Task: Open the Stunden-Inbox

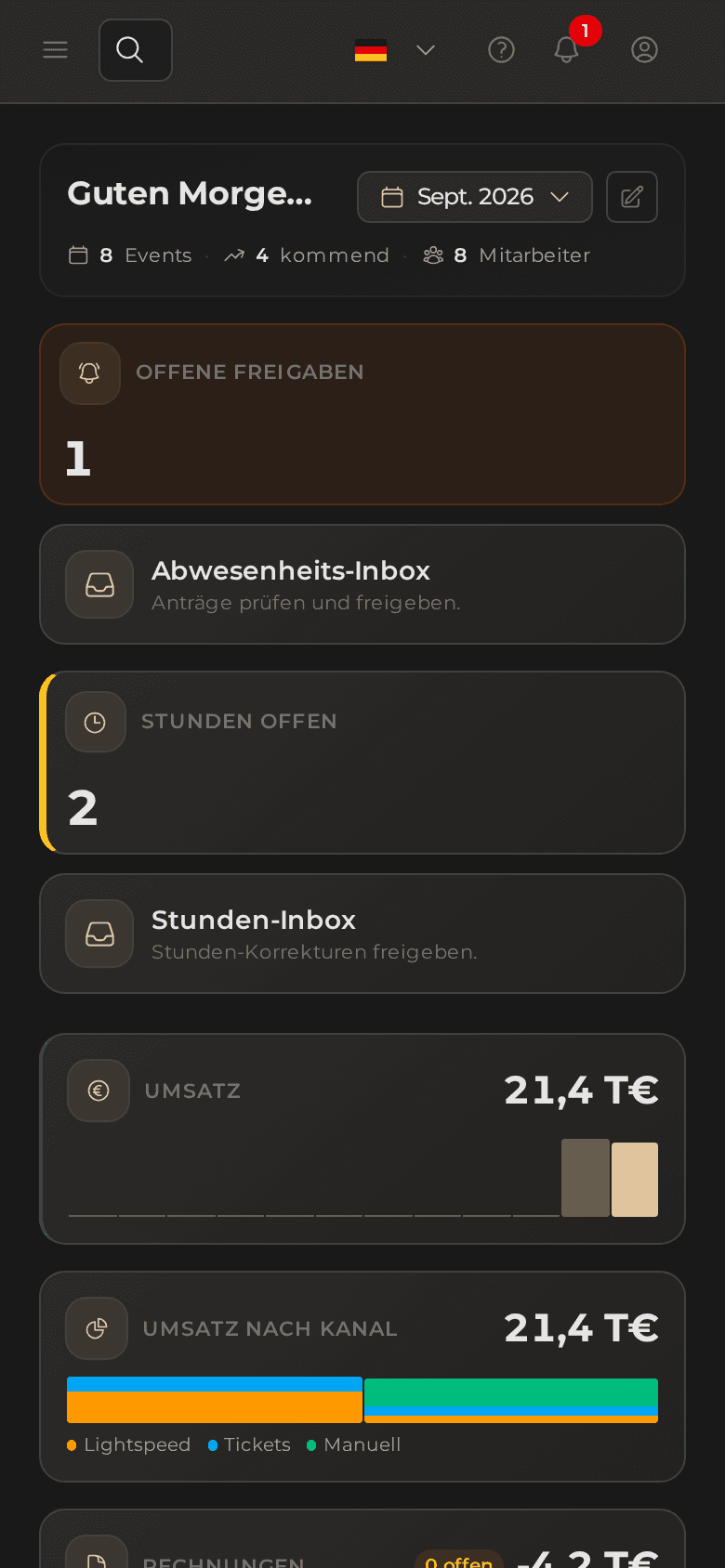Action: tap(362, 934)
